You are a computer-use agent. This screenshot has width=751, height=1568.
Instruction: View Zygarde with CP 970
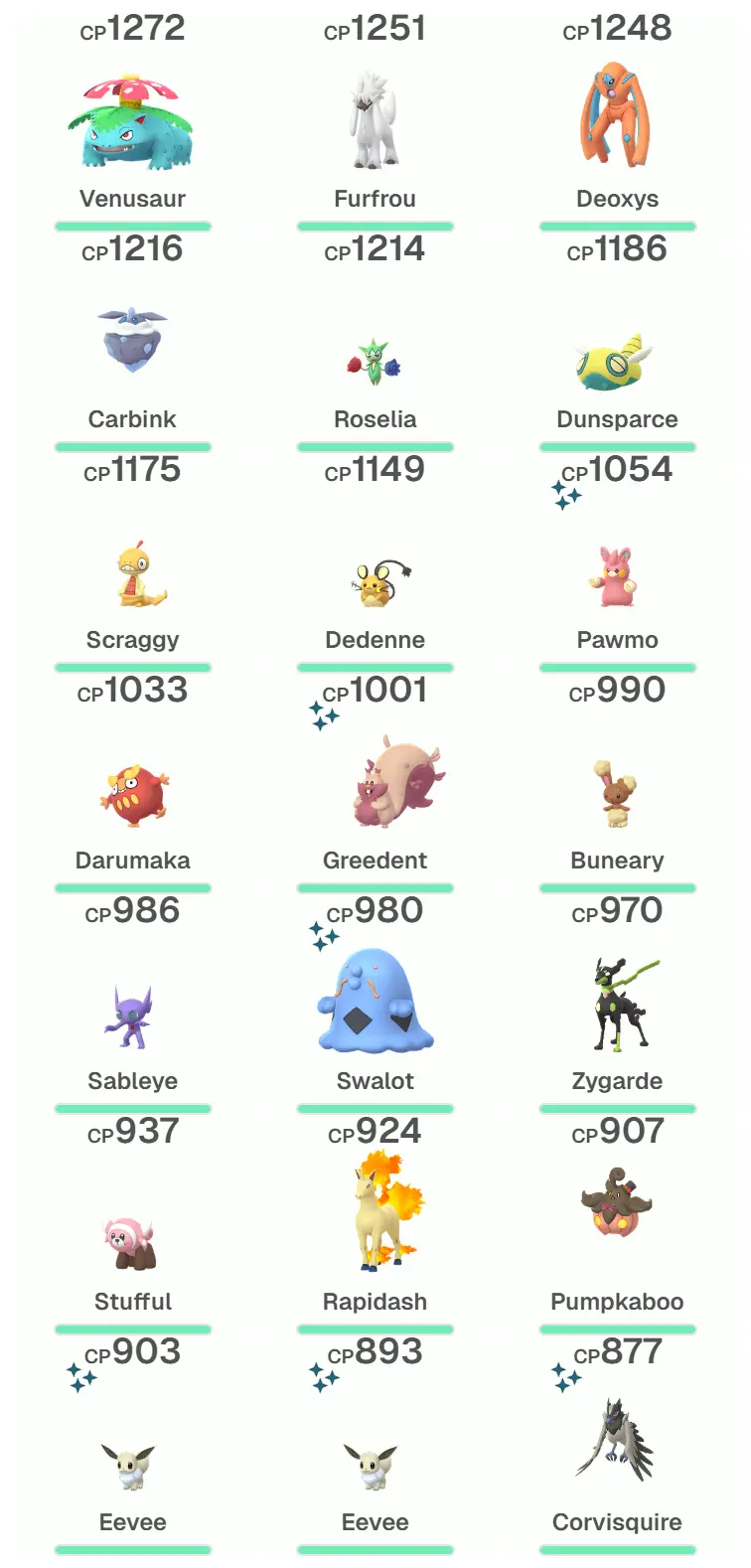point(617,1006)
